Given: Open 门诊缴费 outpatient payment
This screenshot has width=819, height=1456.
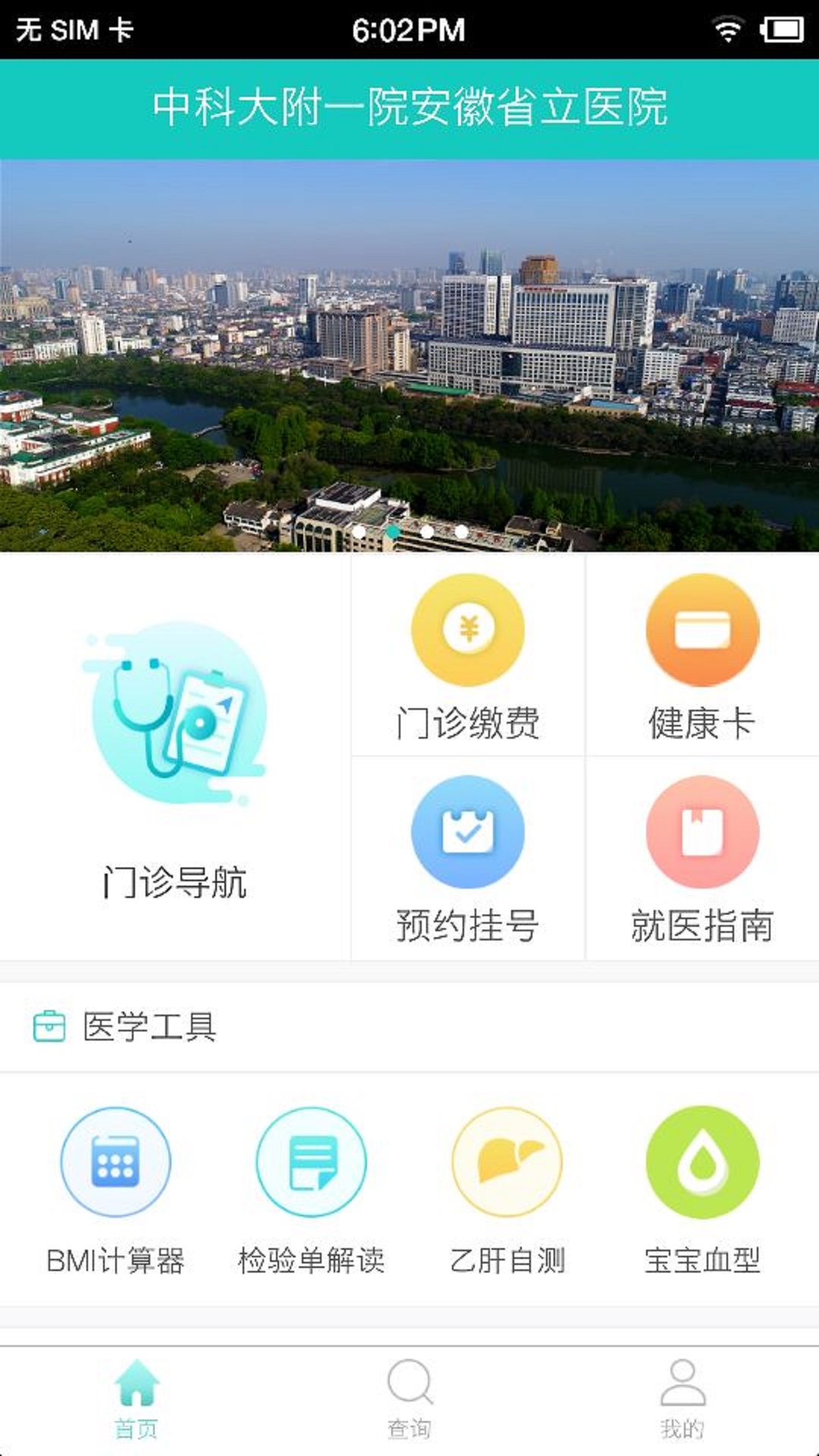Looking at the screenshot, I should point(468,657).
